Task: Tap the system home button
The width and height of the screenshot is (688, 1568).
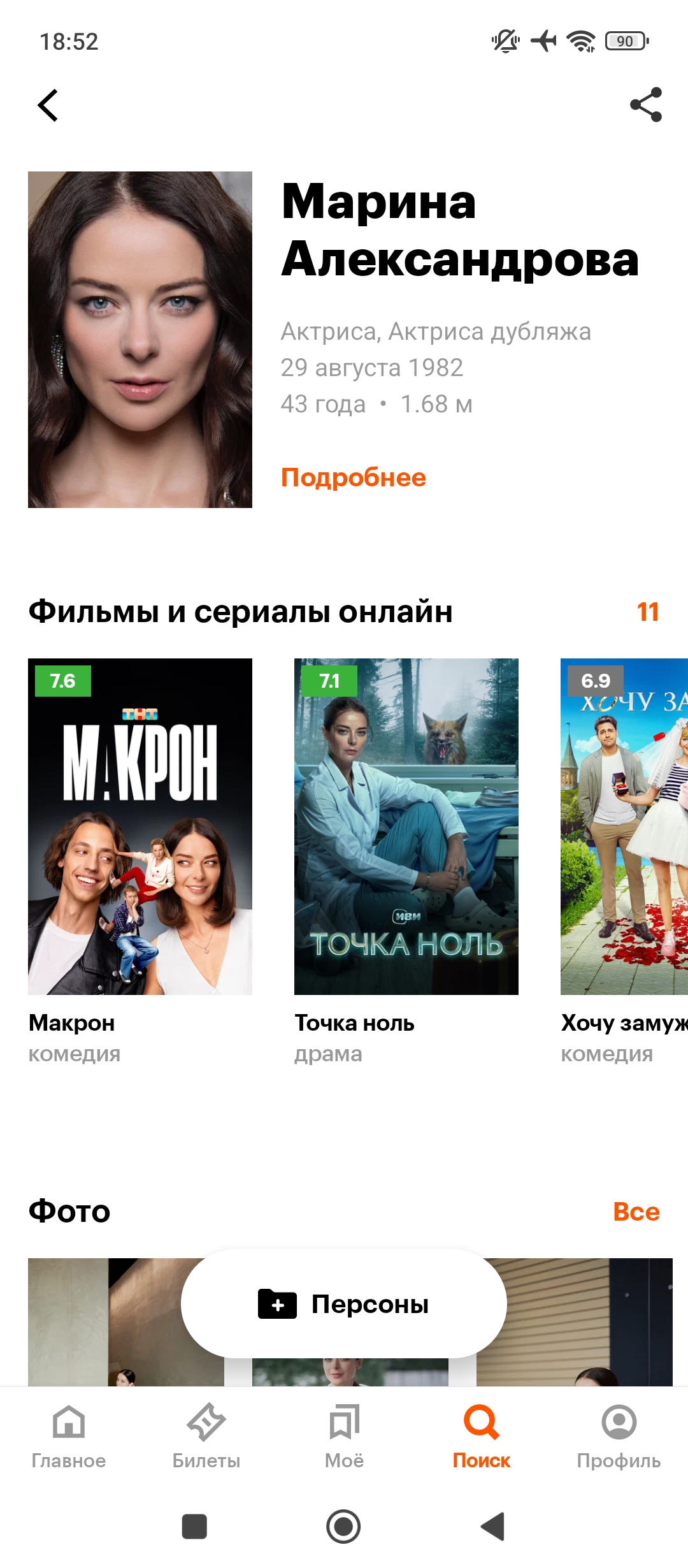Action: click(x=344, y=1527)
